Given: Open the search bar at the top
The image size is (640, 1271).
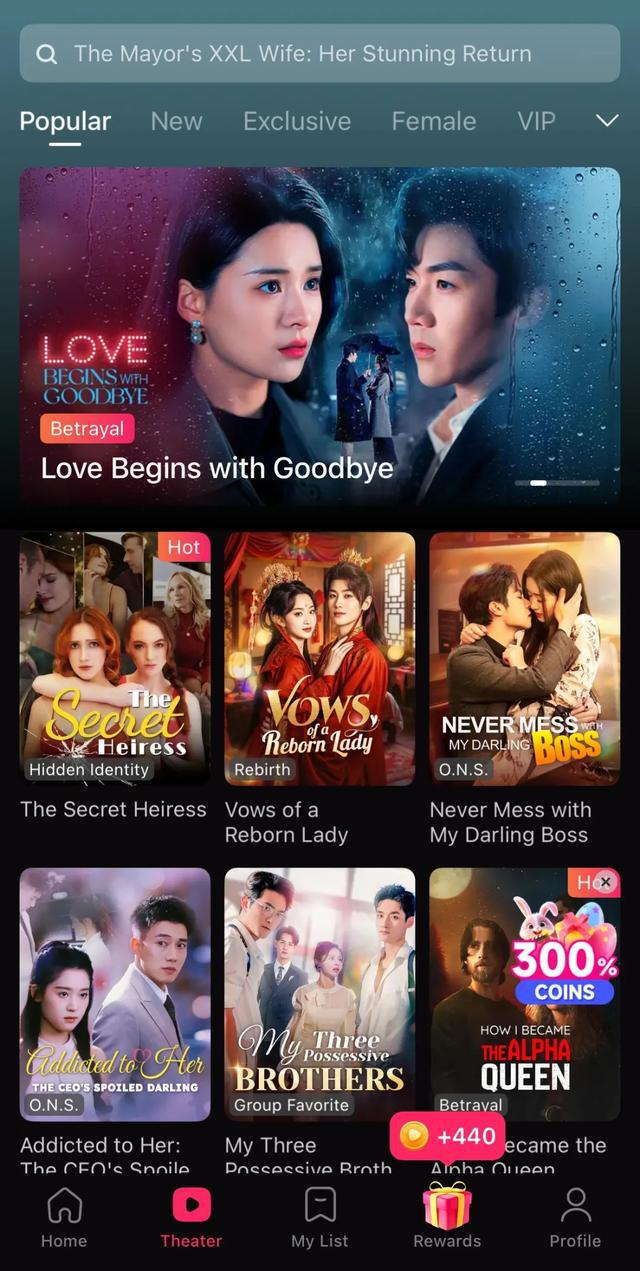Looking at the screenshot, I should point(320,54).
